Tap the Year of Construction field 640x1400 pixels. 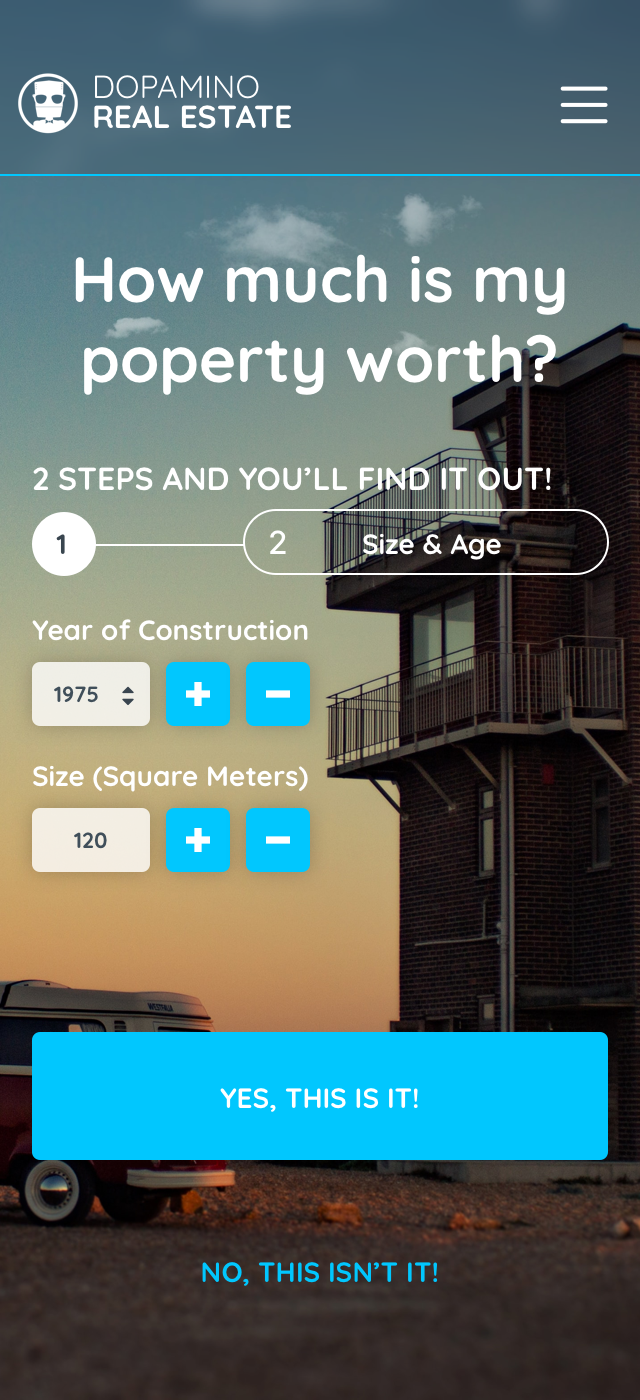tap(91, 694)
